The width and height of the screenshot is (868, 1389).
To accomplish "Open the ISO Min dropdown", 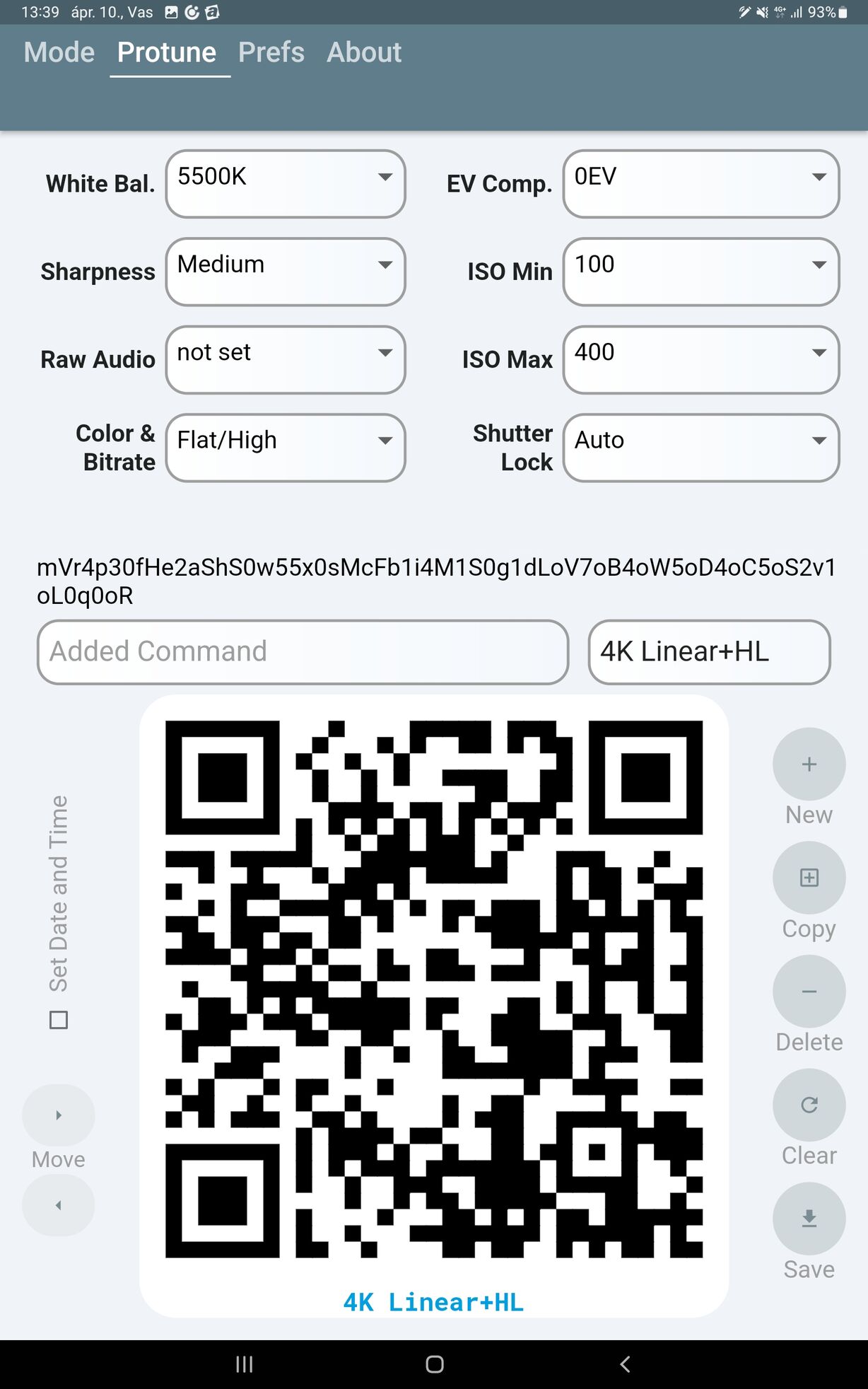I will coord(700,272).
